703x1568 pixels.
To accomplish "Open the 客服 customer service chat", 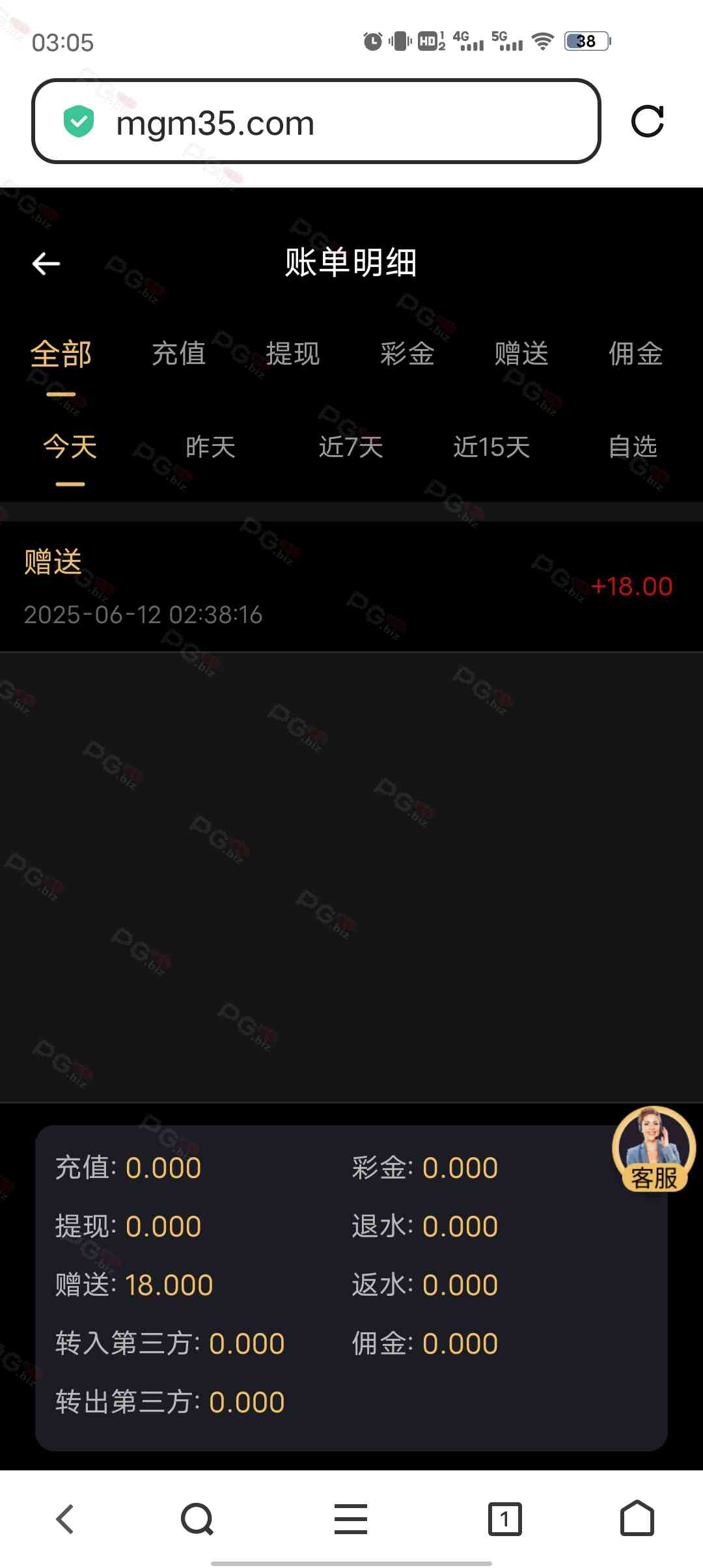I will pos(654,1150).
